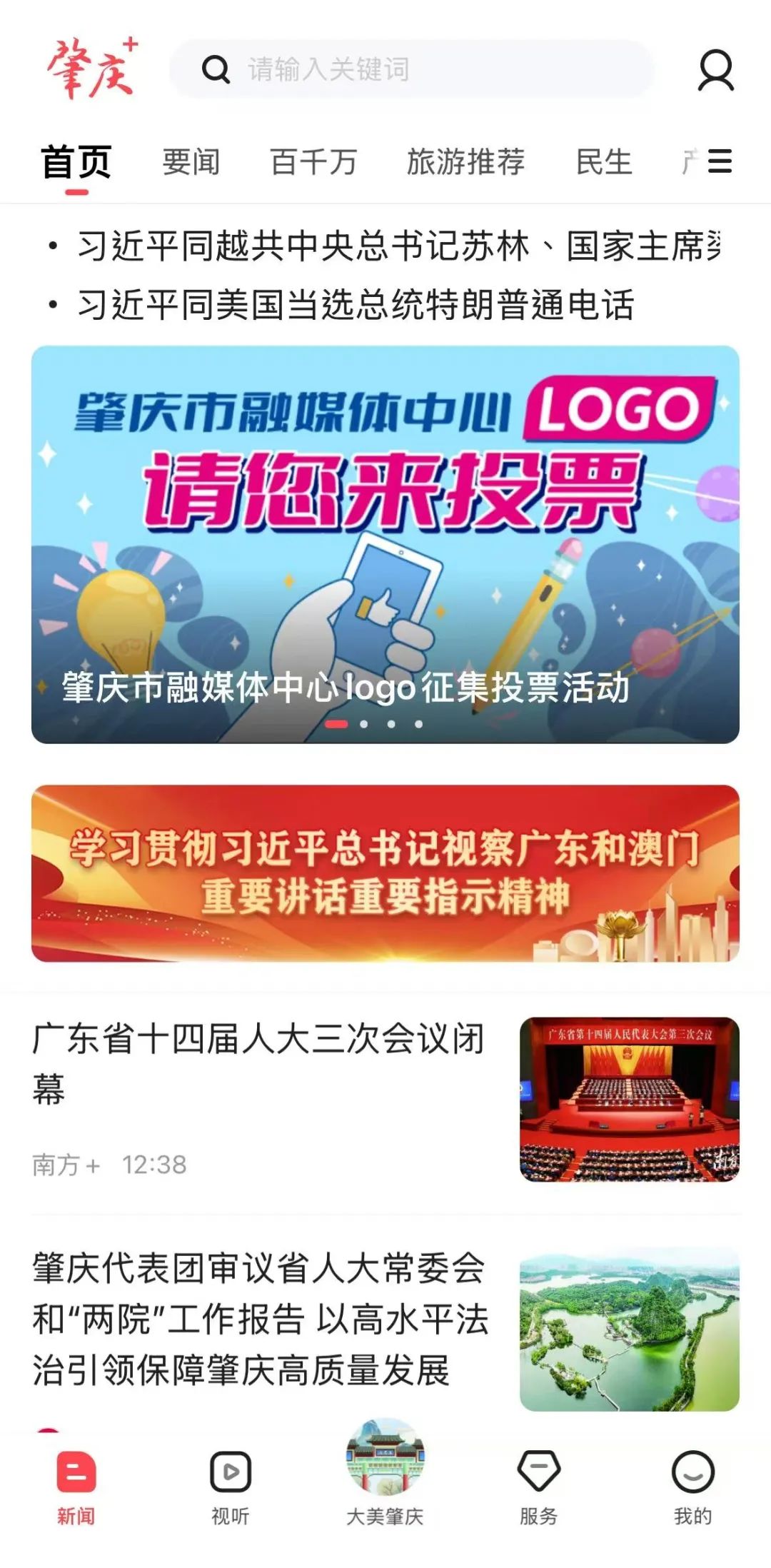Select the 旅游推荐 tab
The height and width of the screenshot is (1568, 771).
465,162
